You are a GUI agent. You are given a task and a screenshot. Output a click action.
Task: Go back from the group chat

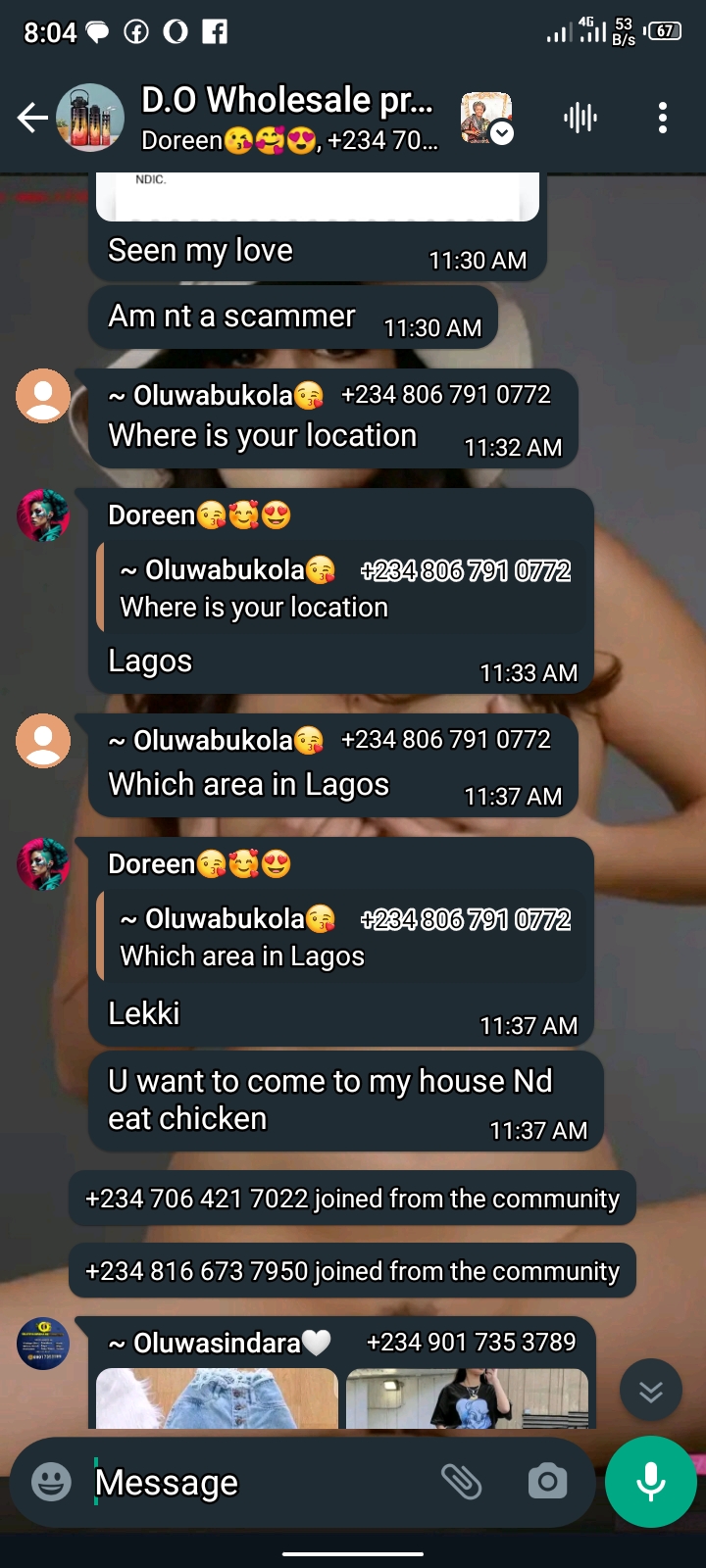(32, 118)
